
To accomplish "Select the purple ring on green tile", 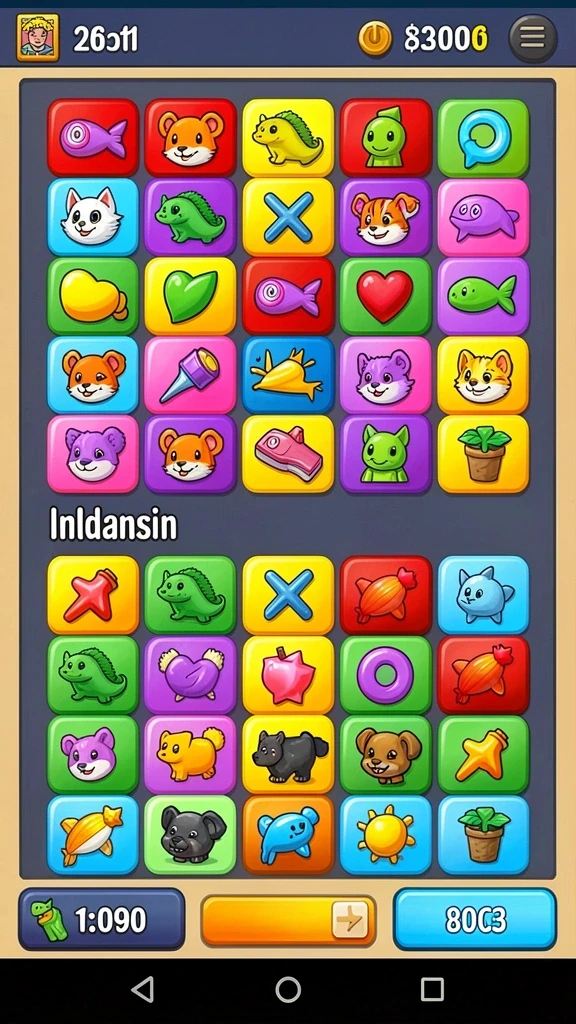I will click(385, 675).
